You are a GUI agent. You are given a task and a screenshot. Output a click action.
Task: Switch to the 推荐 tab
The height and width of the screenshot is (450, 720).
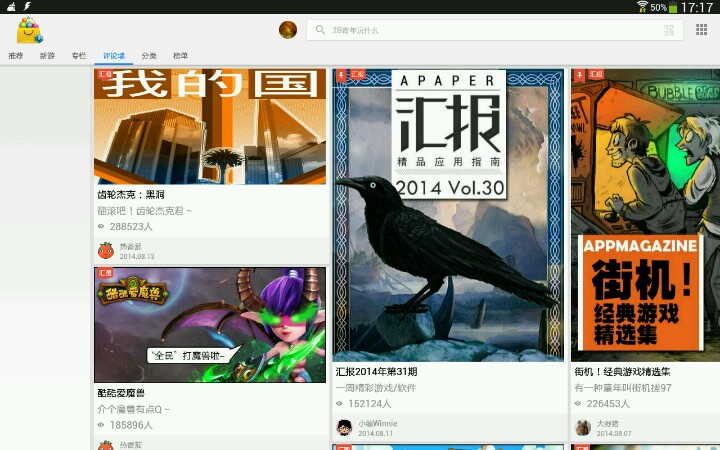pyautogui.click(x=16, y=56)
